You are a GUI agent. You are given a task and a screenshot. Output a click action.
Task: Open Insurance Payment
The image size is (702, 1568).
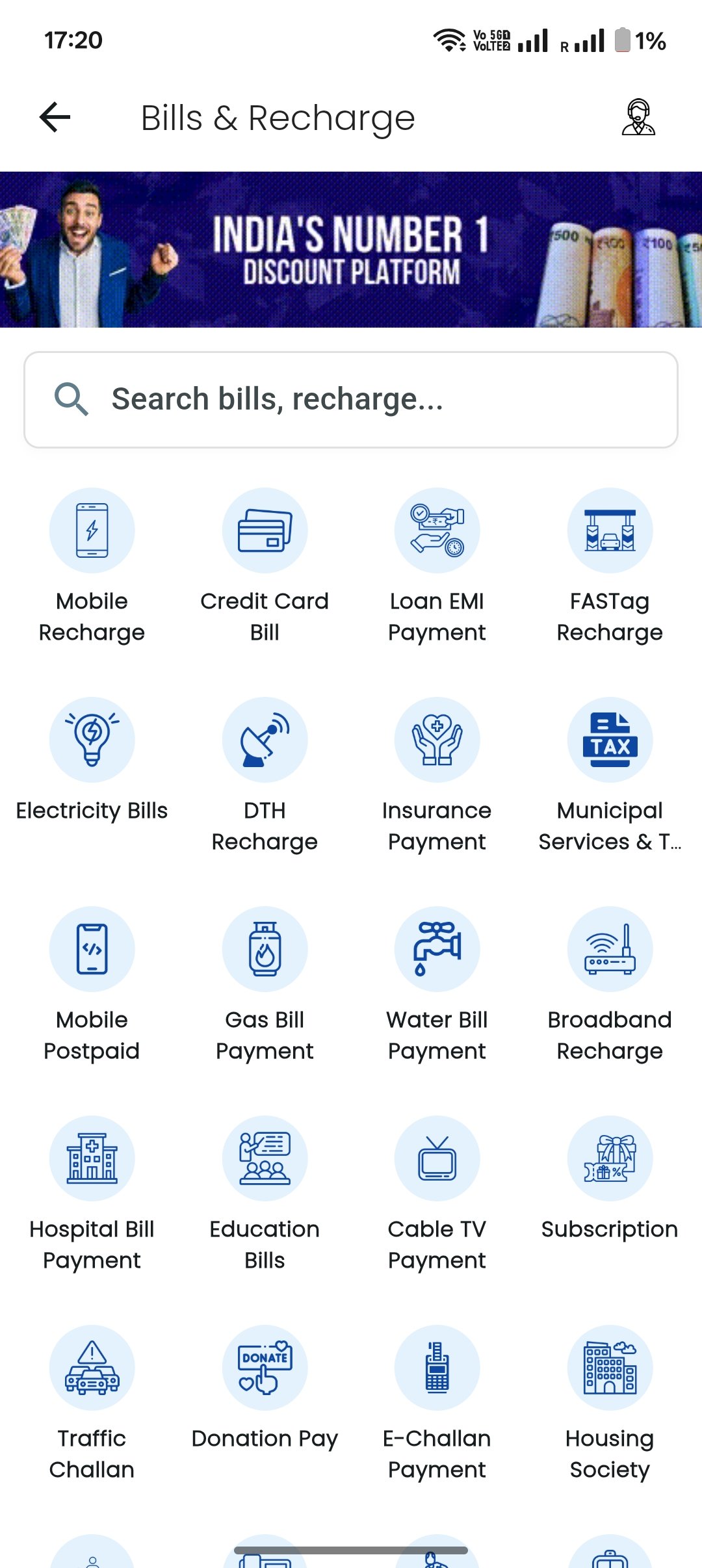coord(437,740)
